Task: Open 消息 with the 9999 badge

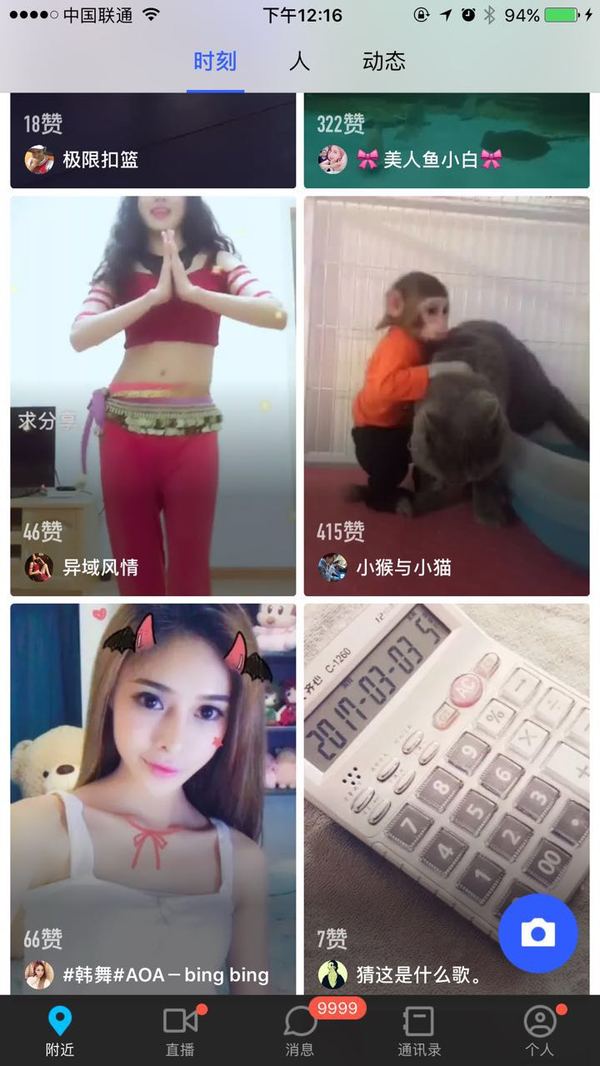Action: tap(300, 1031)
